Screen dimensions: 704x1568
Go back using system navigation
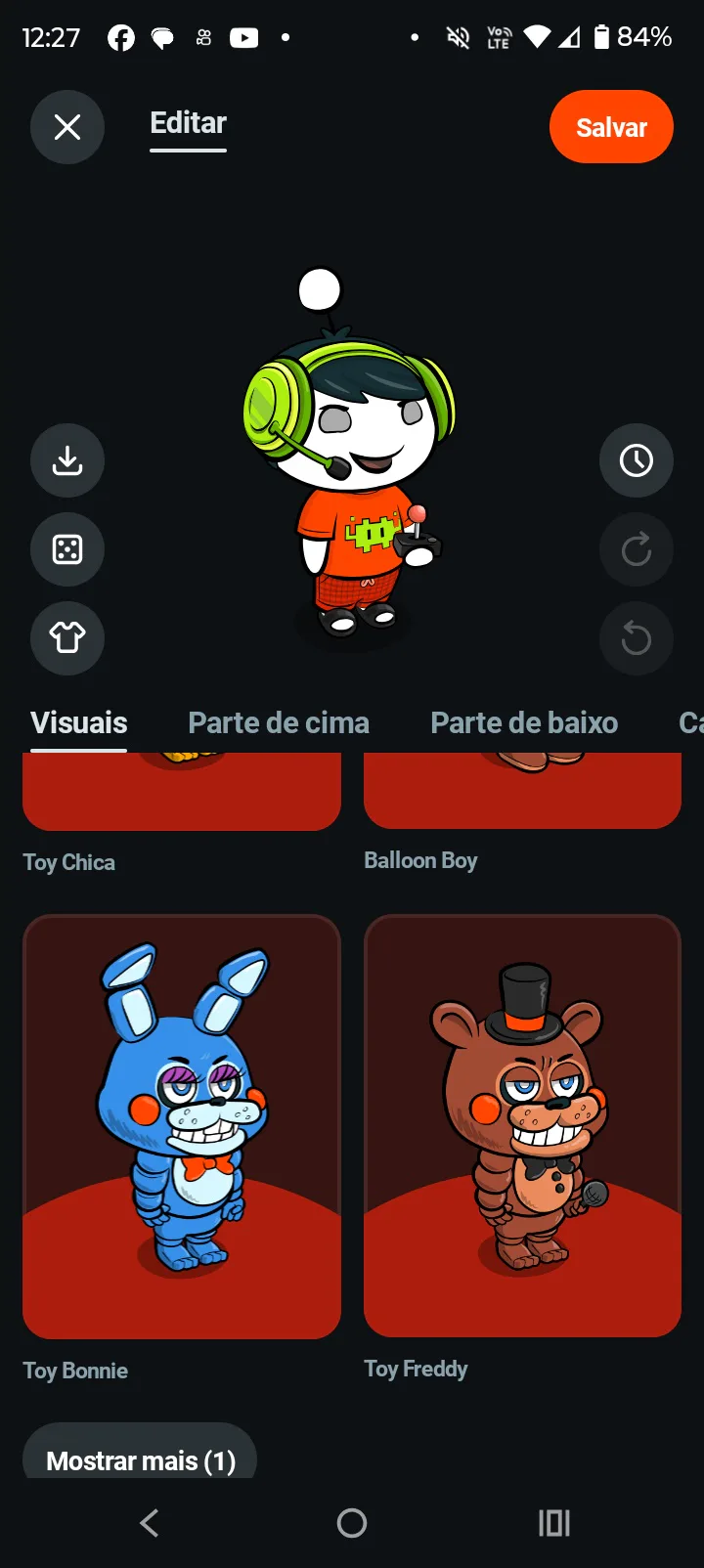(150, 1522)
